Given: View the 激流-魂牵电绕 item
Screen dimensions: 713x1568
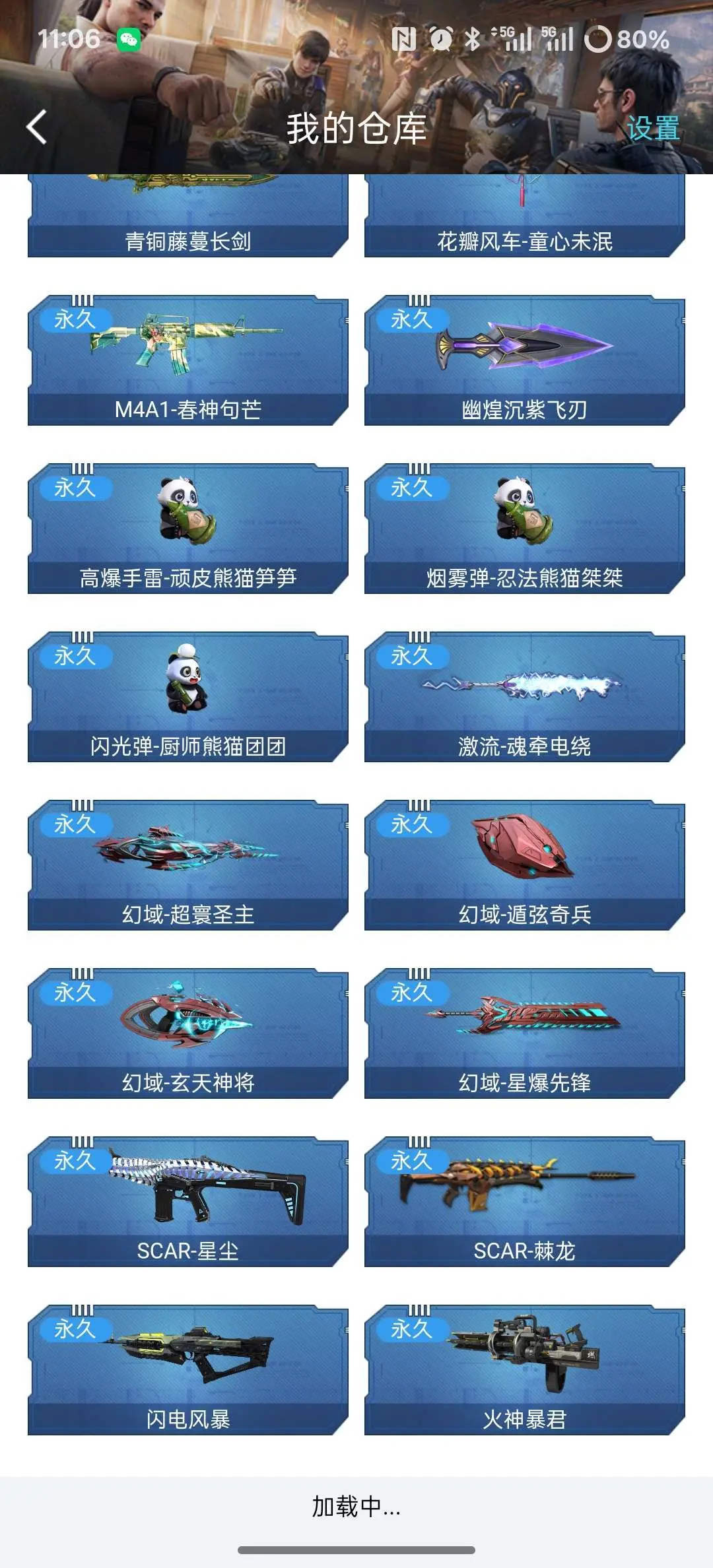Looking at the screenshot, I should tap(524, 697).
